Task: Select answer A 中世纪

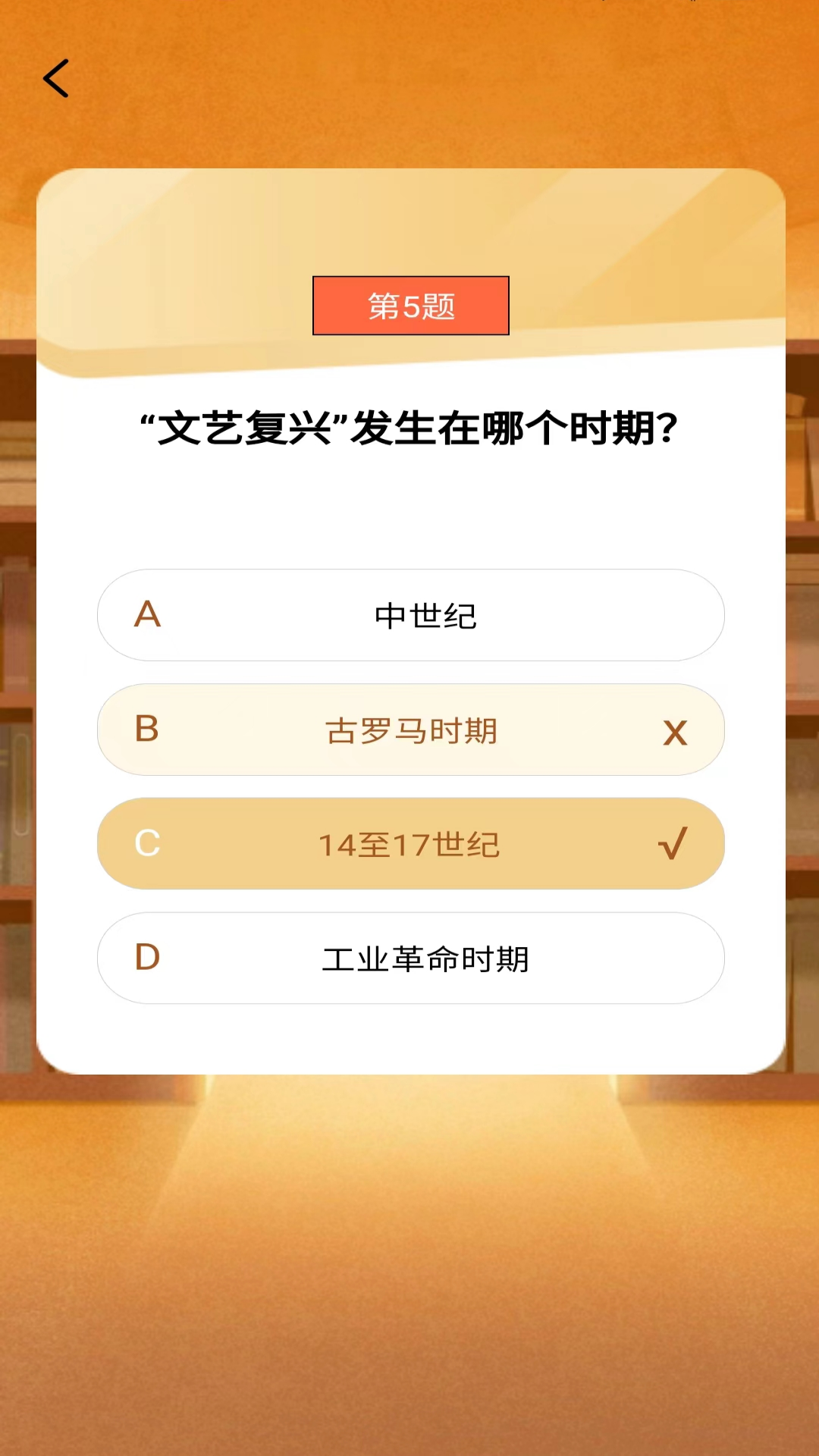Action: 410,615
